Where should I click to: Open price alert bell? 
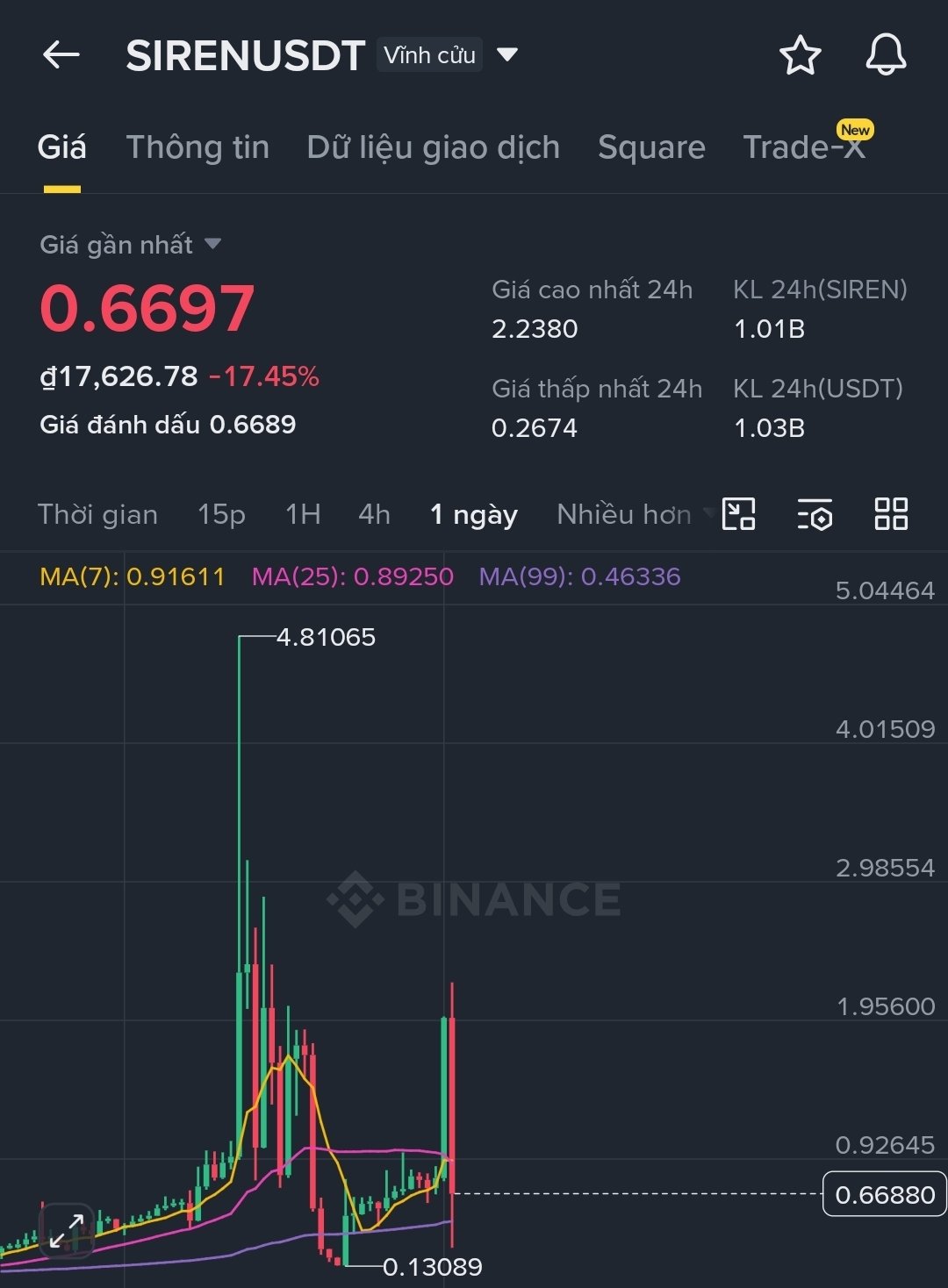tap(886, 55)
